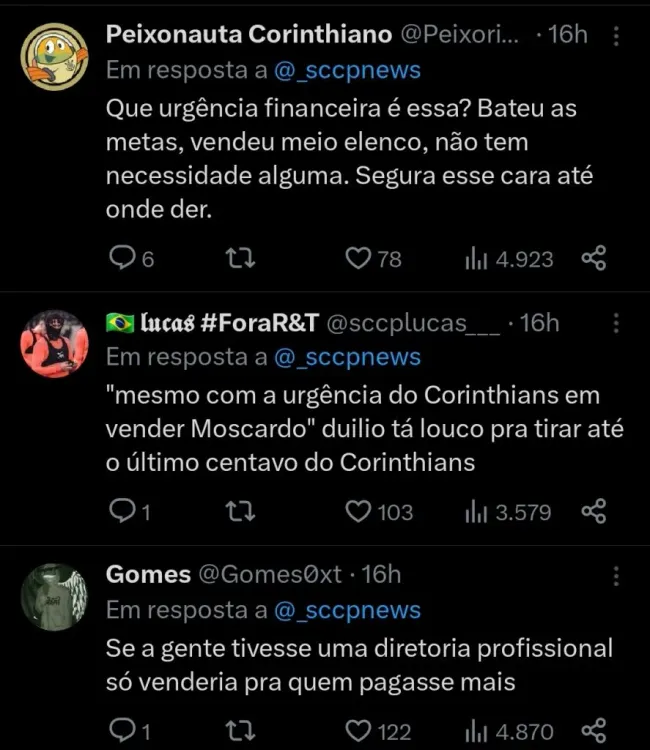This screenshot has height=750, width=650.
Task: Like Peixonauta Corinthiano's tweet
Action: (358, 259)
